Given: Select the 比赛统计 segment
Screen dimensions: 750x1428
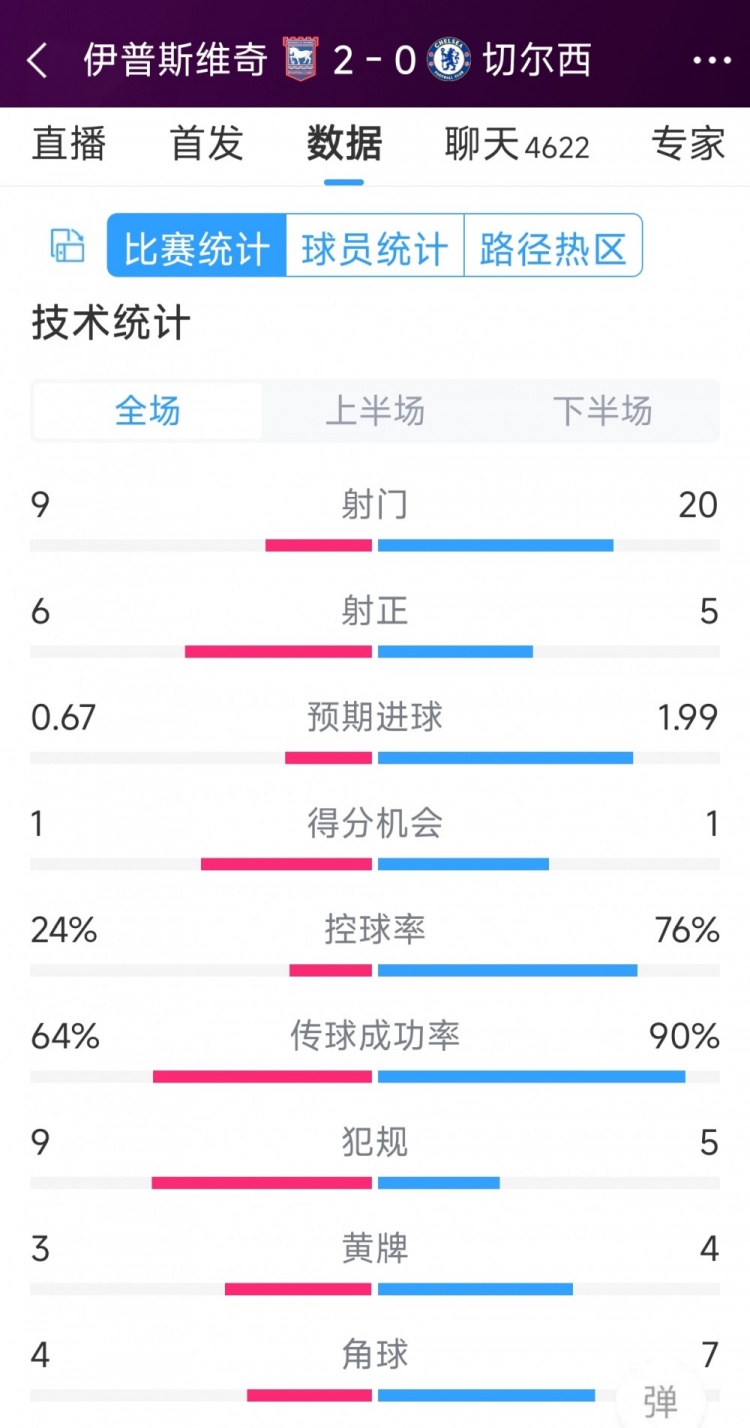Looking at the screenshot, I should click(195, 246).
